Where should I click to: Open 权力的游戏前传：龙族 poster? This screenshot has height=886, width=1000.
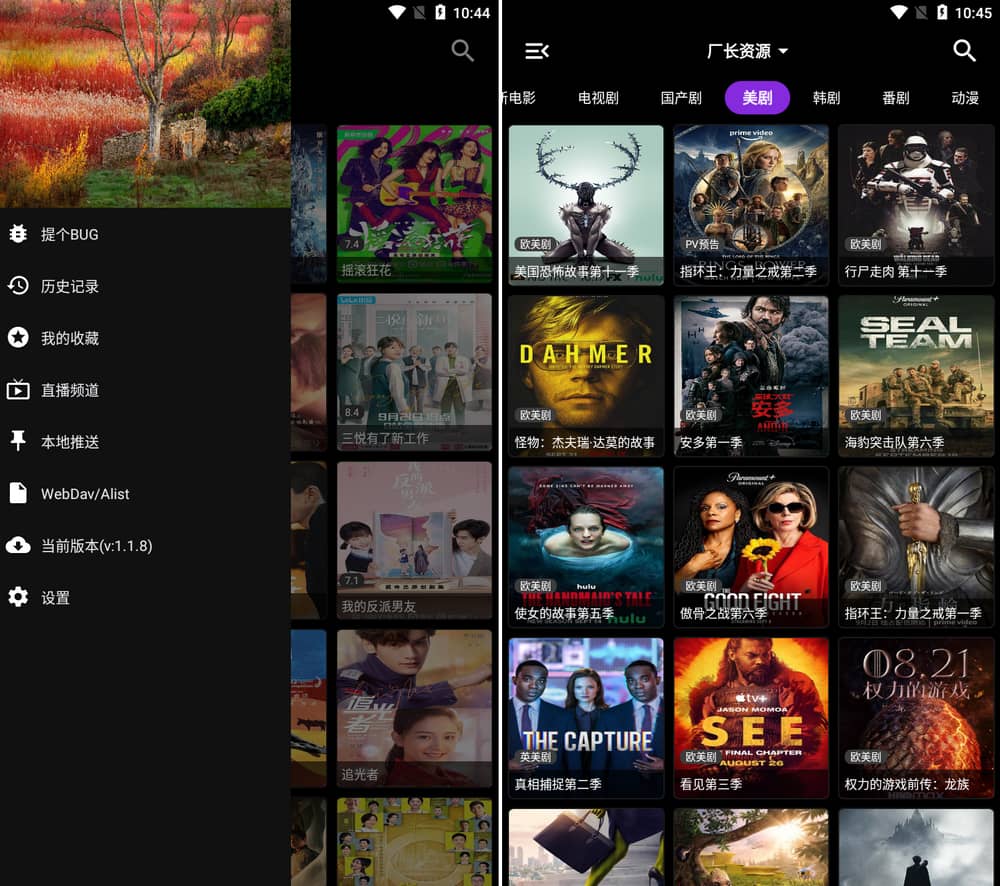916,716
